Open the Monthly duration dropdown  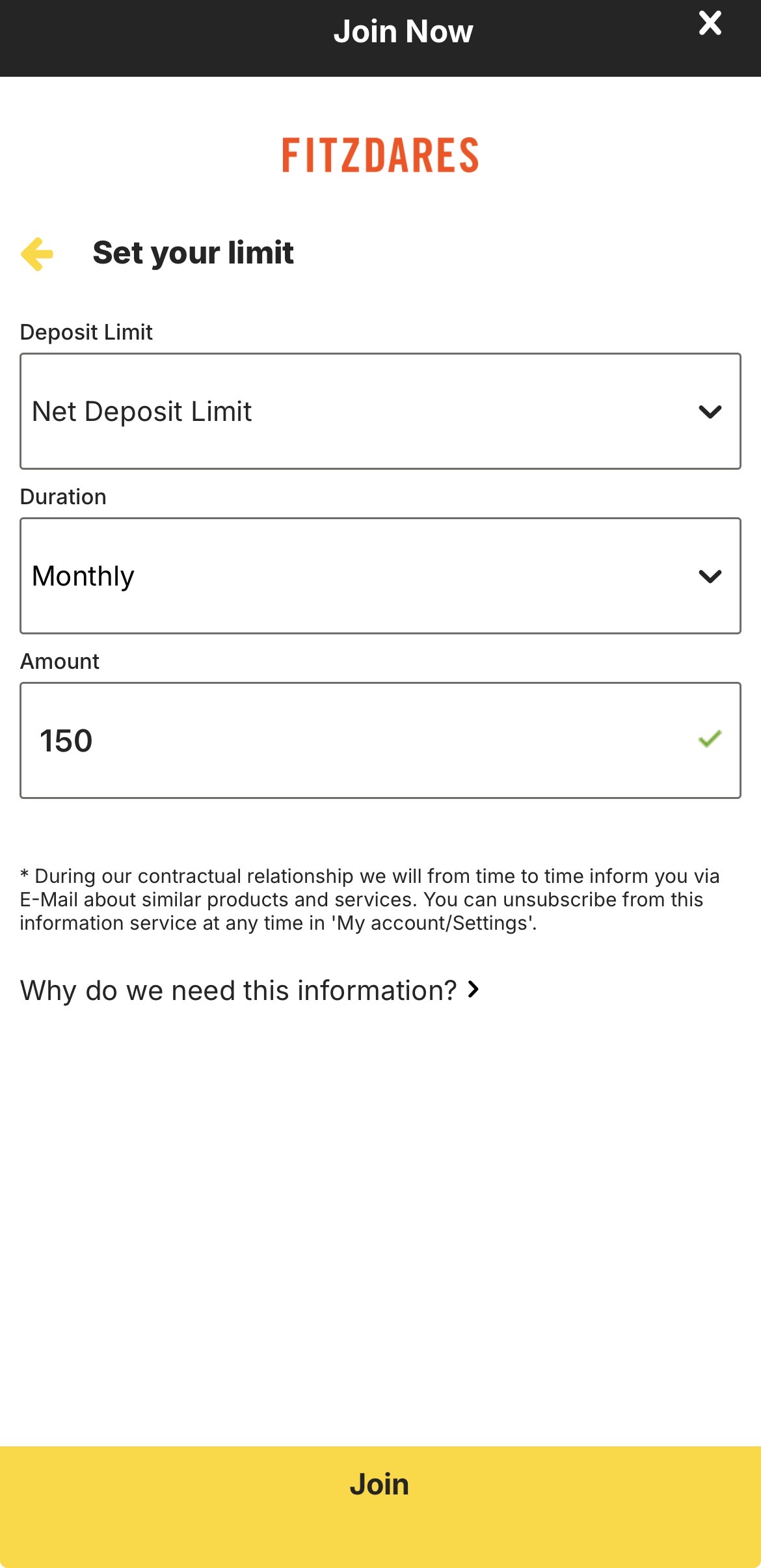380,575
